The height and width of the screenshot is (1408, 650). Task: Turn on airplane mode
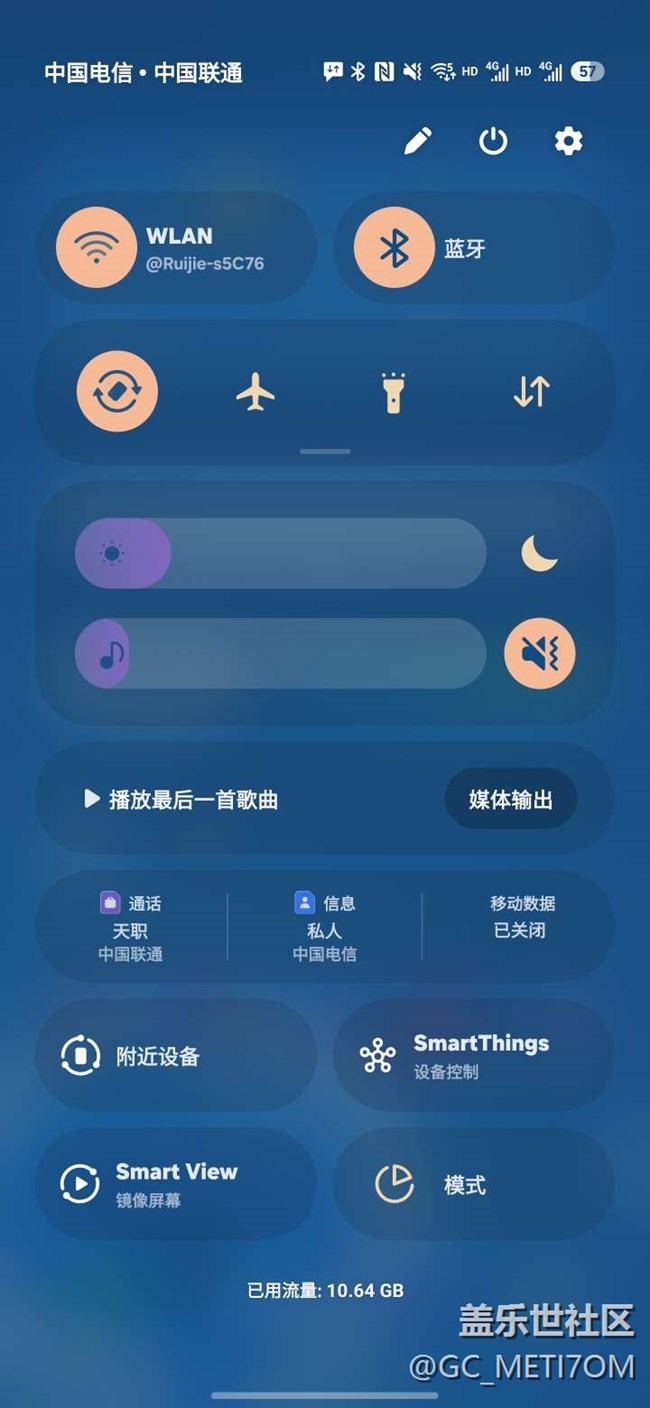(255, 391)
